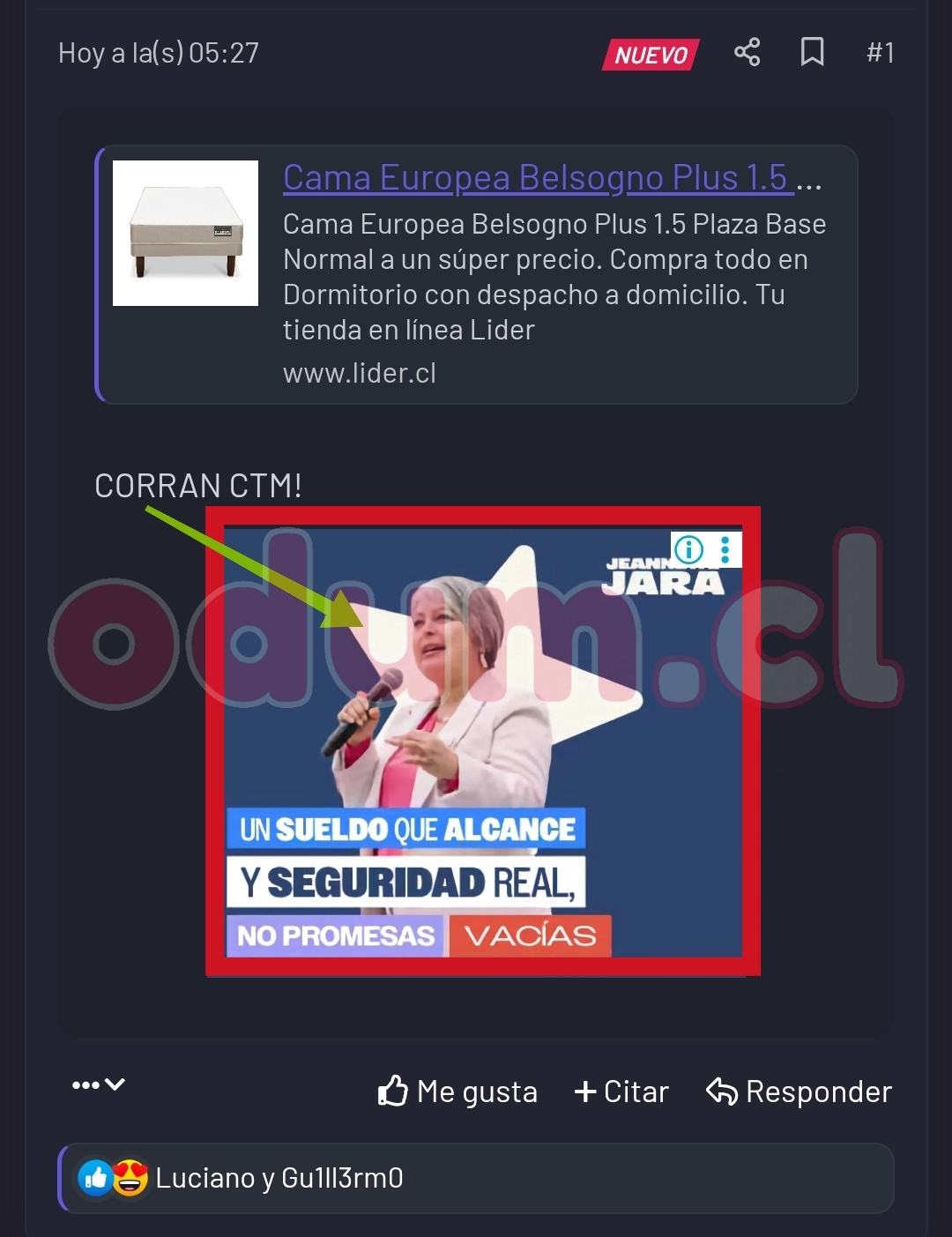Viewport: 952px width, 1237px height.
Task: Like the post with Me gusta
Action: tap(457, 1092)
